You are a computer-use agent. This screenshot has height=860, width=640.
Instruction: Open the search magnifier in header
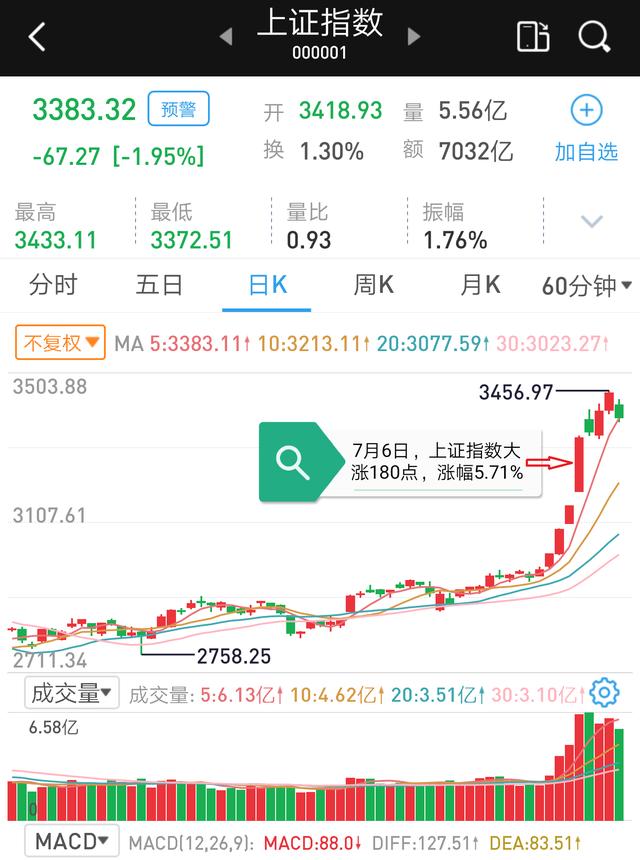[595, 37]
